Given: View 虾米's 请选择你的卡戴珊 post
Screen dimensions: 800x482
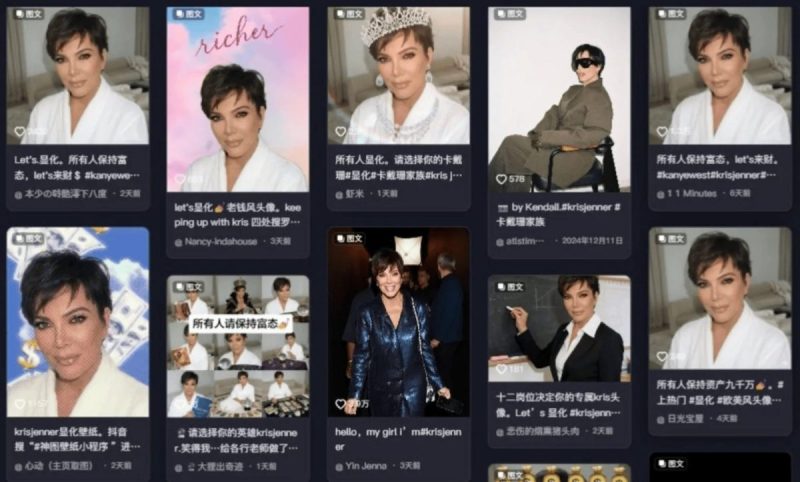Looking at the screenshot, I should point(398,76).
